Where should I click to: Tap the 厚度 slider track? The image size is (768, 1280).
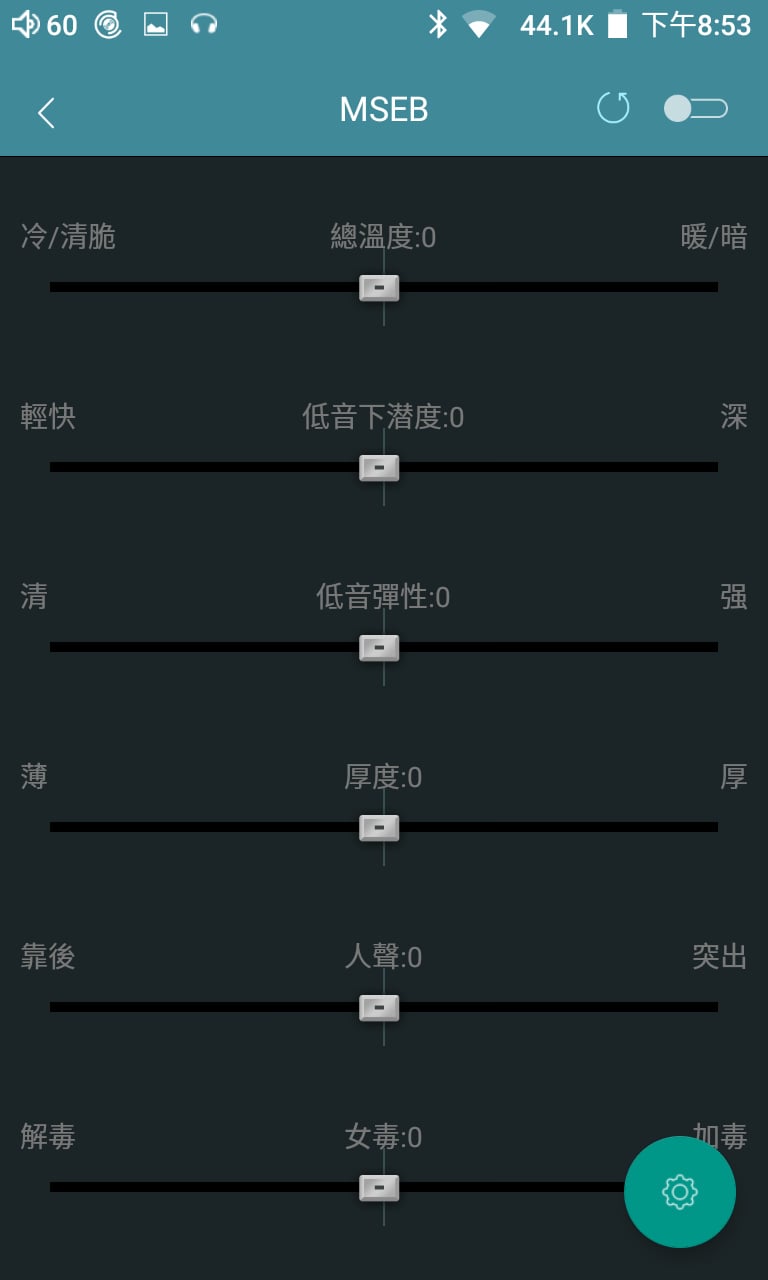(384, 827)
